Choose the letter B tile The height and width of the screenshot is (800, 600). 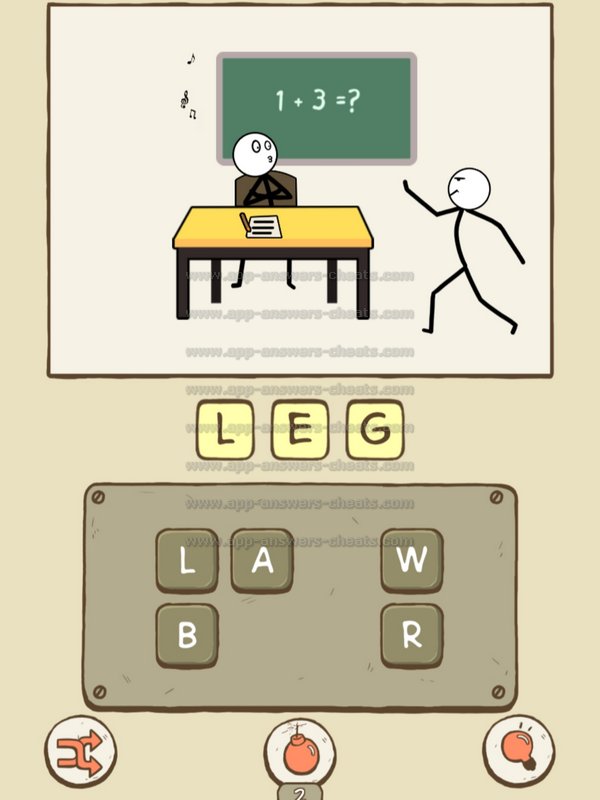(186, 636)
